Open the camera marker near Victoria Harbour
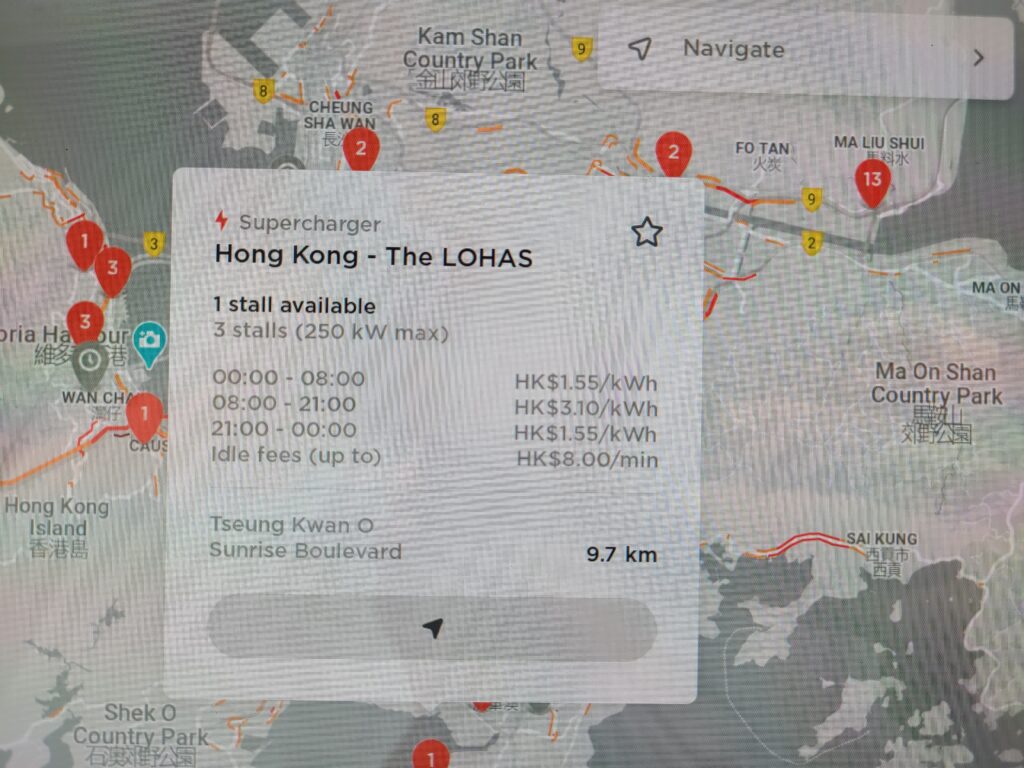 pos(150,340)
